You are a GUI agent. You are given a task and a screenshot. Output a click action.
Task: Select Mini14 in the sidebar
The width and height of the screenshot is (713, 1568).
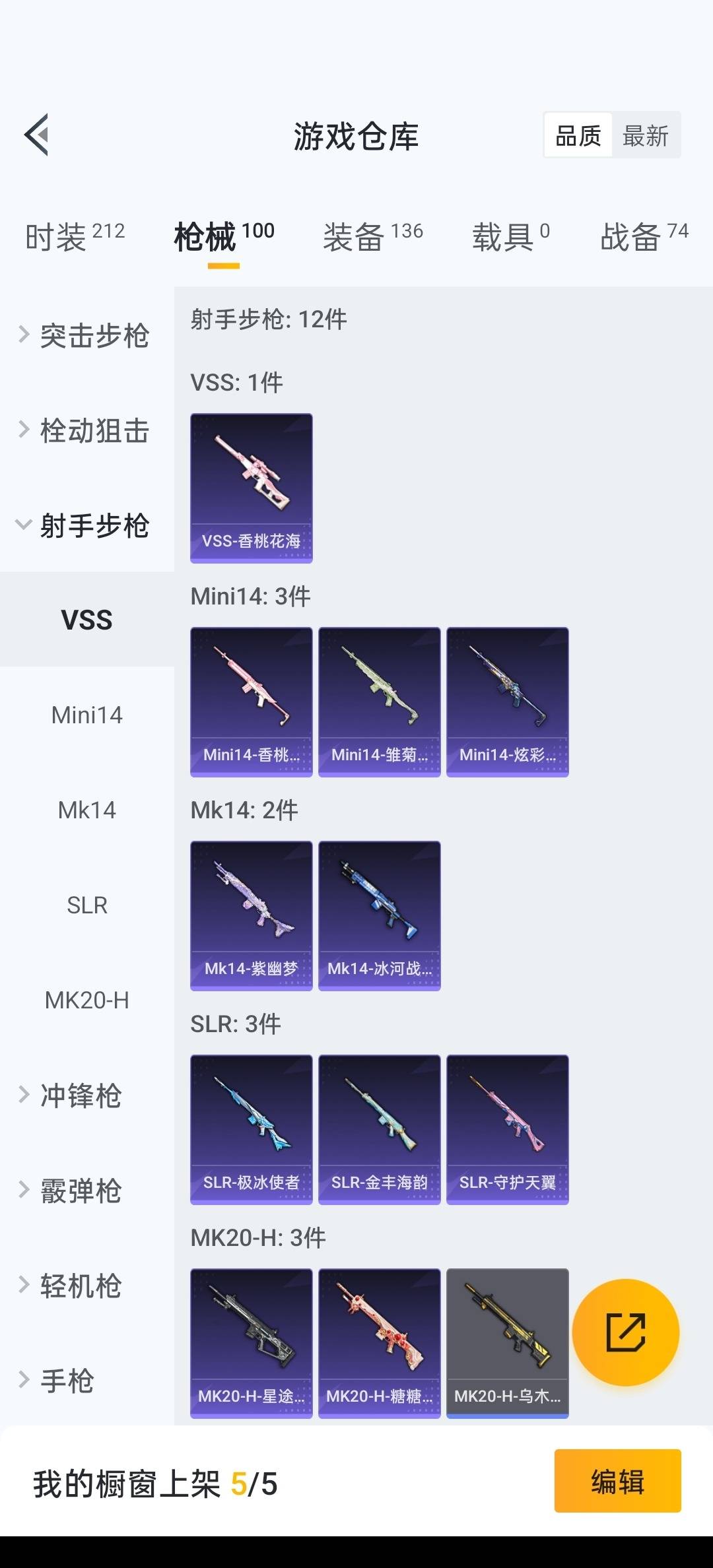tap(87, 715)
